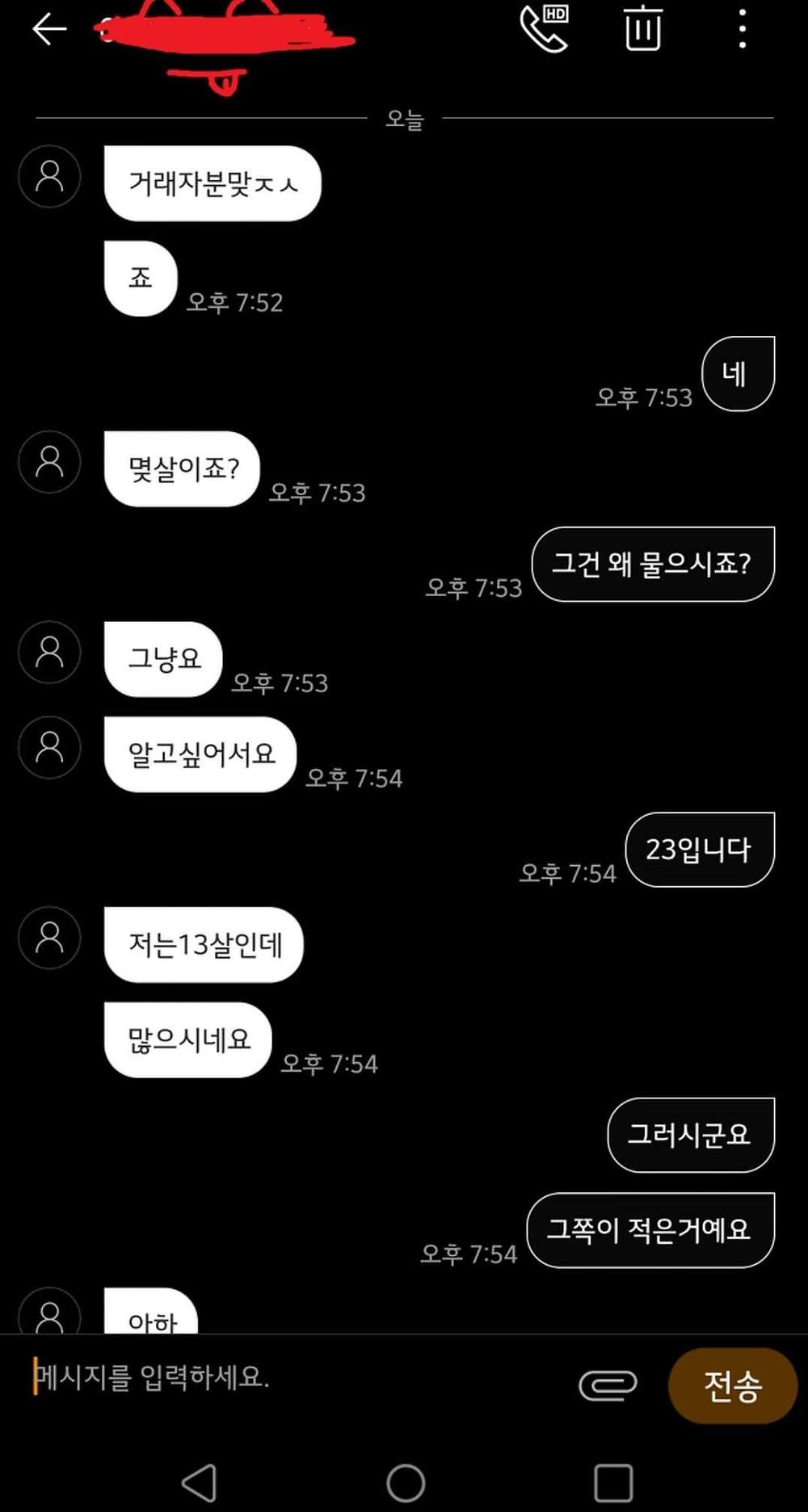The image size is (808, 1512).
Task: Tap the 전송 send button
Action: point(732,1385)
